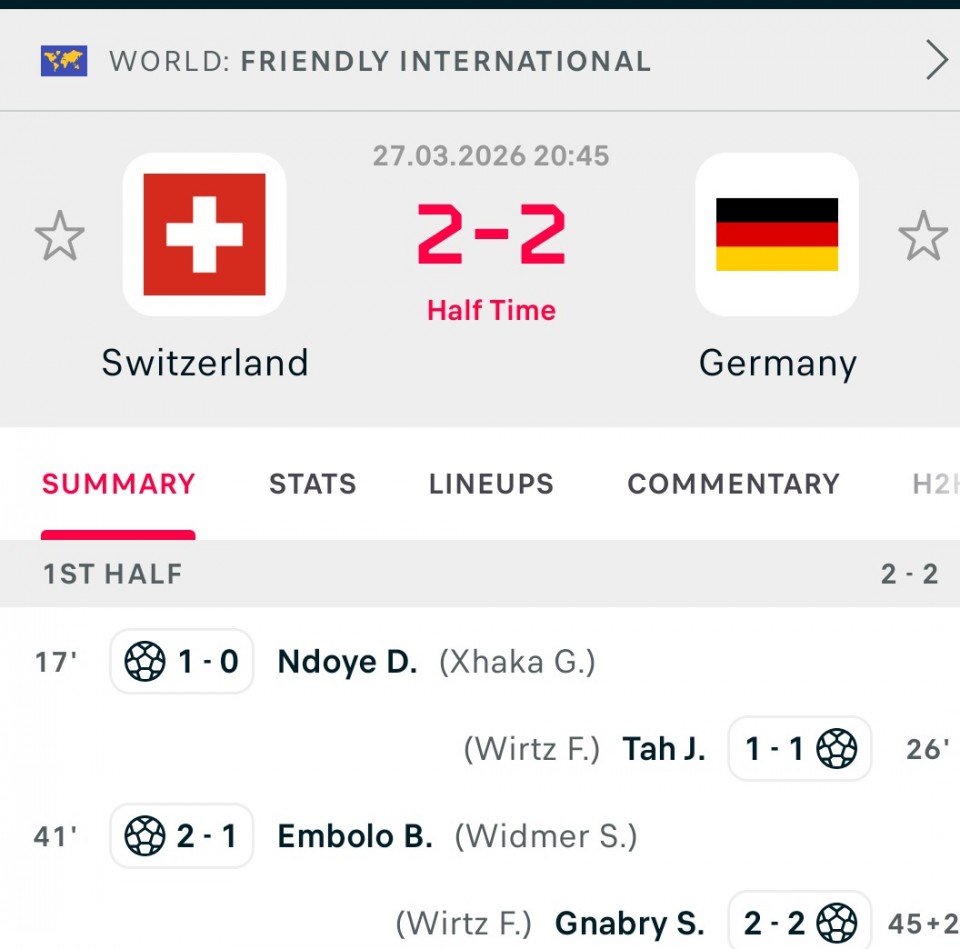
Task: Open Tah J. equalizer goal event
Action: [x=664, y=749]
